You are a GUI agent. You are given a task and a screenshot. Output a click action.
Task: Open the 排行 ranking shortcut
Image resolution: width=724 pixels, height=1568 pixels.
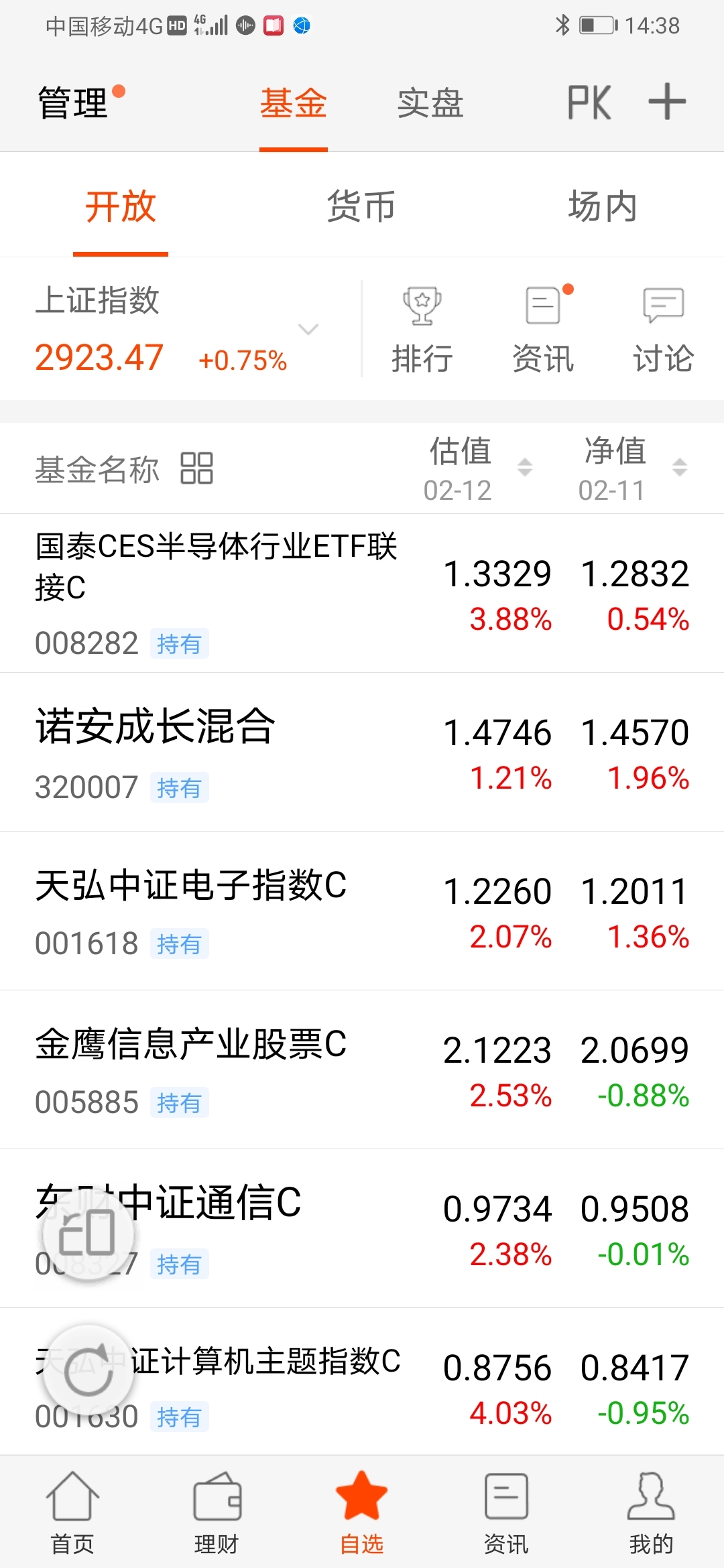pyautogui.click(x=422, y=330)
